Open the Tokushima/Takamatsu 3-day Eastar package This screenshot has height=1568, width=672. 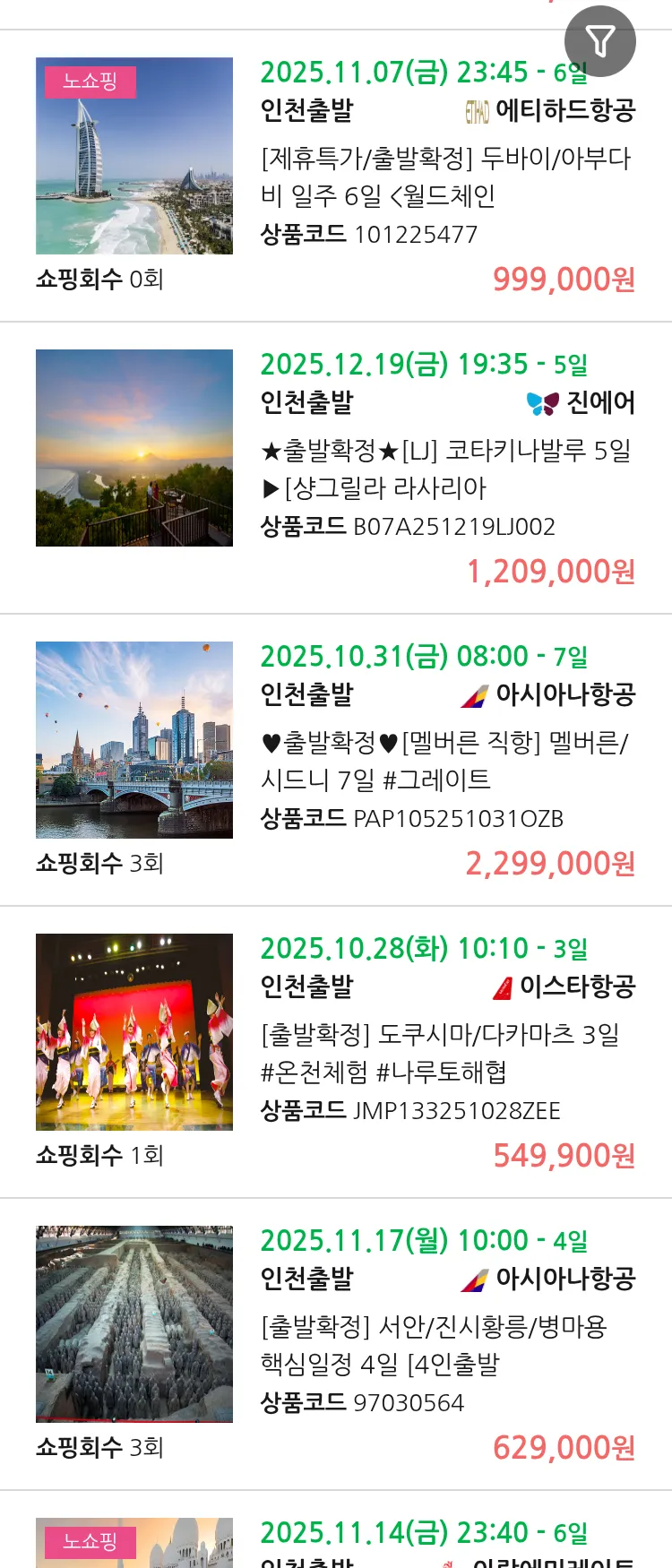tap(445, 1053)
